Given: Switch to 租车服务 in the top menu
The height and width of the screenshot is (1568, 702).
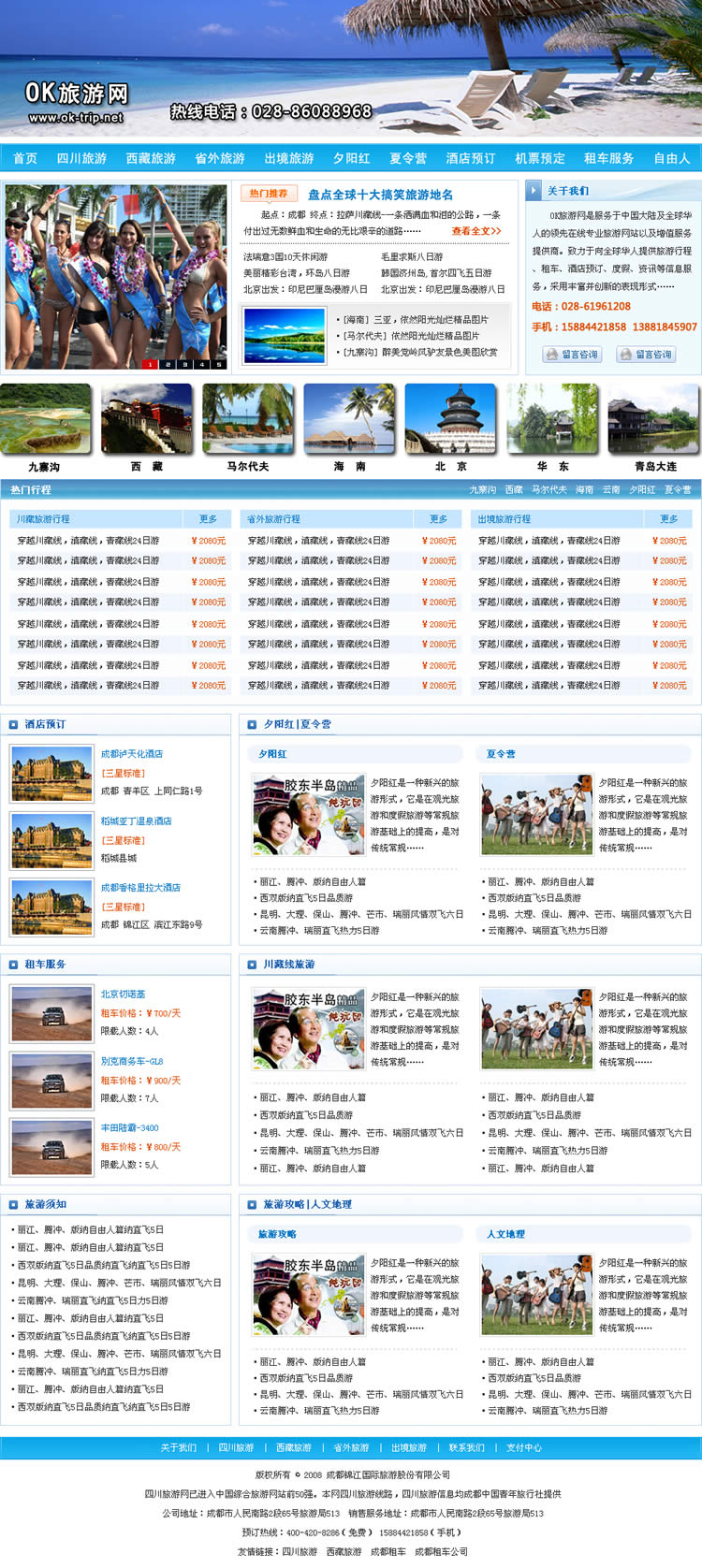Looking at the screenshot, I should click(608, 158).
